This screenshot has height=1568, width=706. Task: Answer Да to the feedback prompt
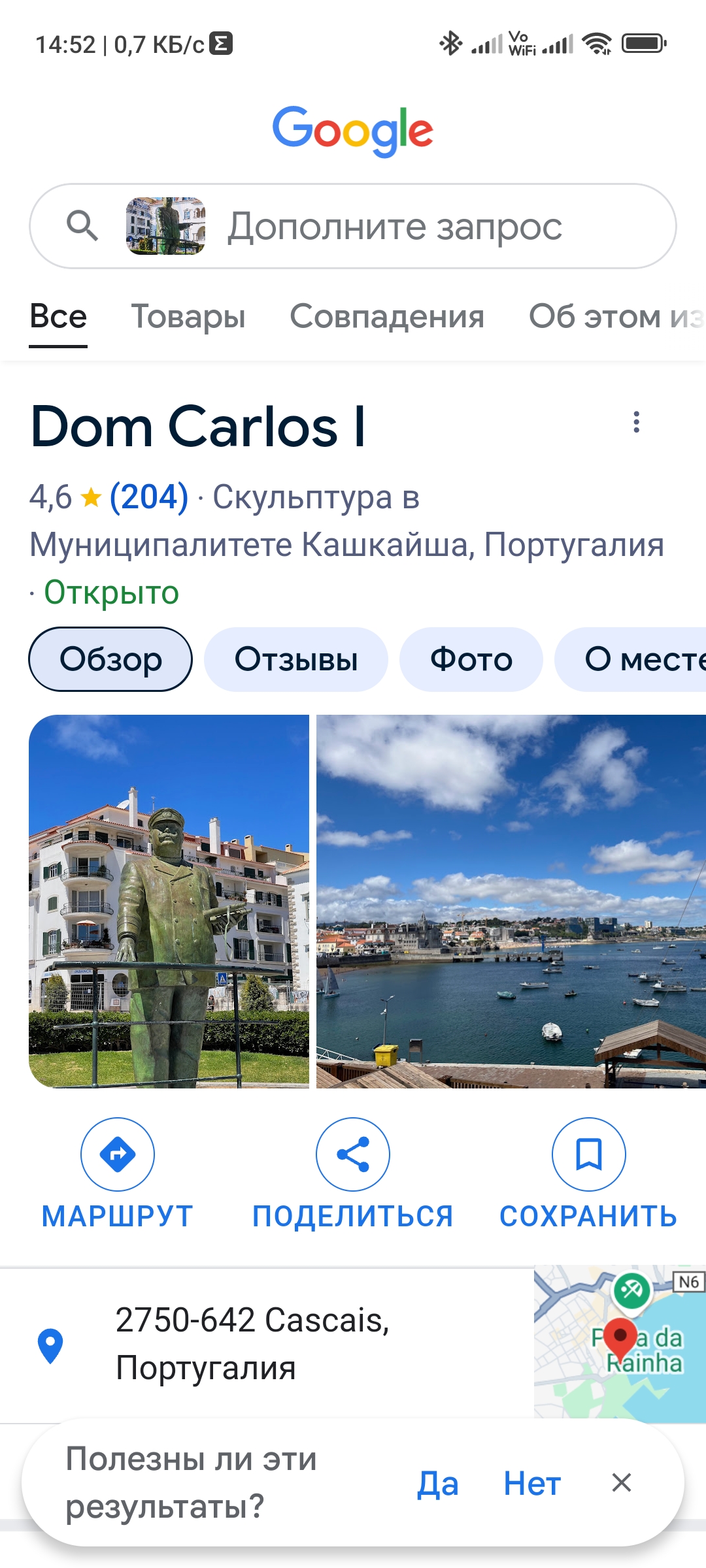pyautogui.click(x=438, y=1484)
